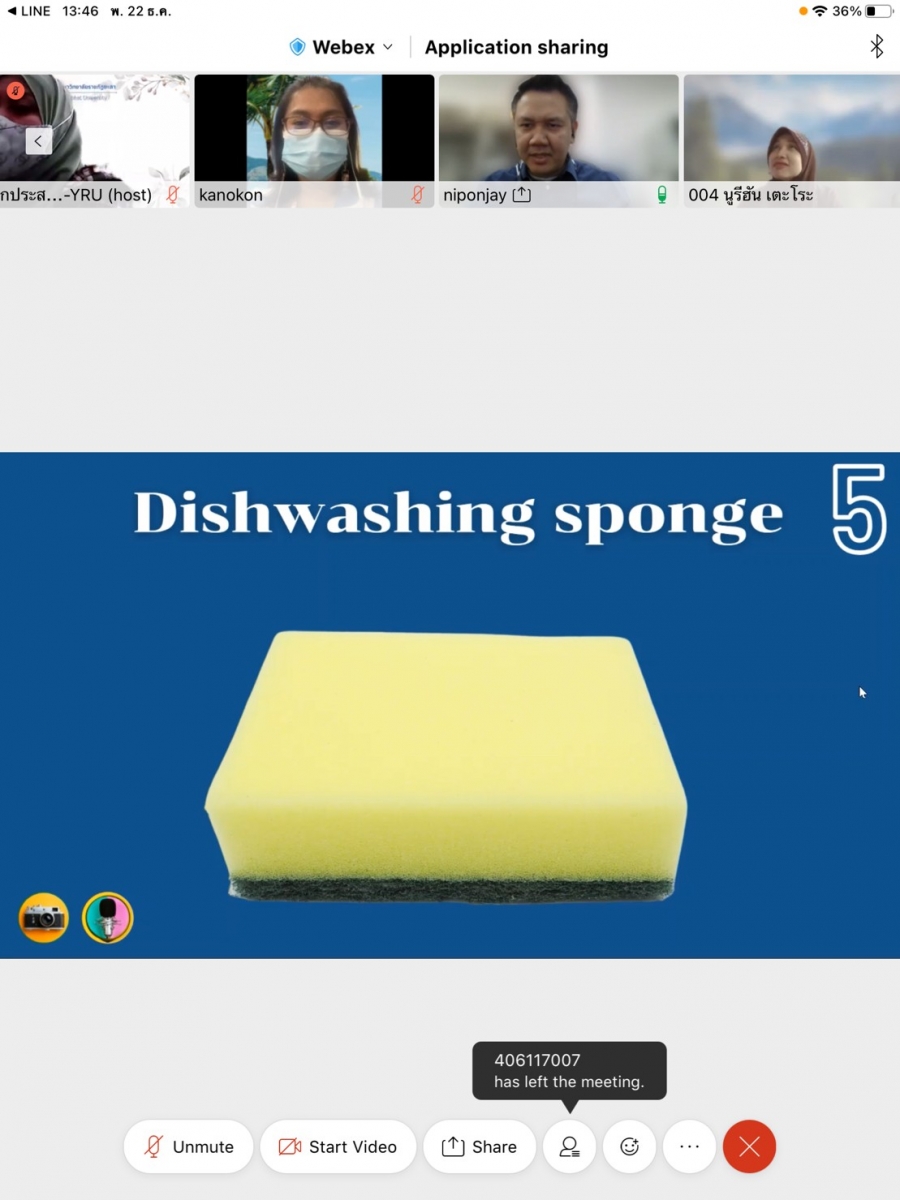Screen dimensions: 900x1200
Task: Open the participants list
Action: (569, 1147)
